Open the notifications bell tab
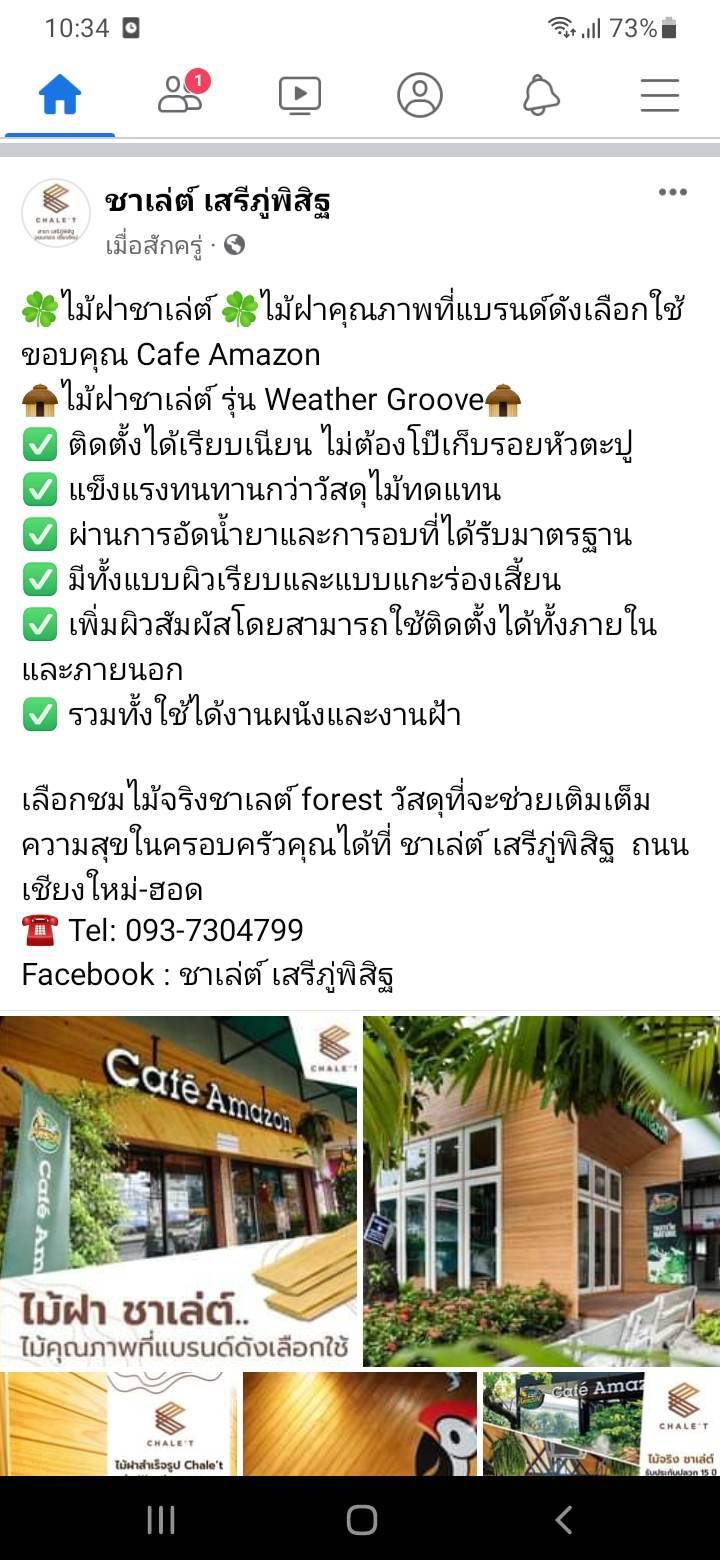The image size is (720, 1560). [x=541, y=96]
